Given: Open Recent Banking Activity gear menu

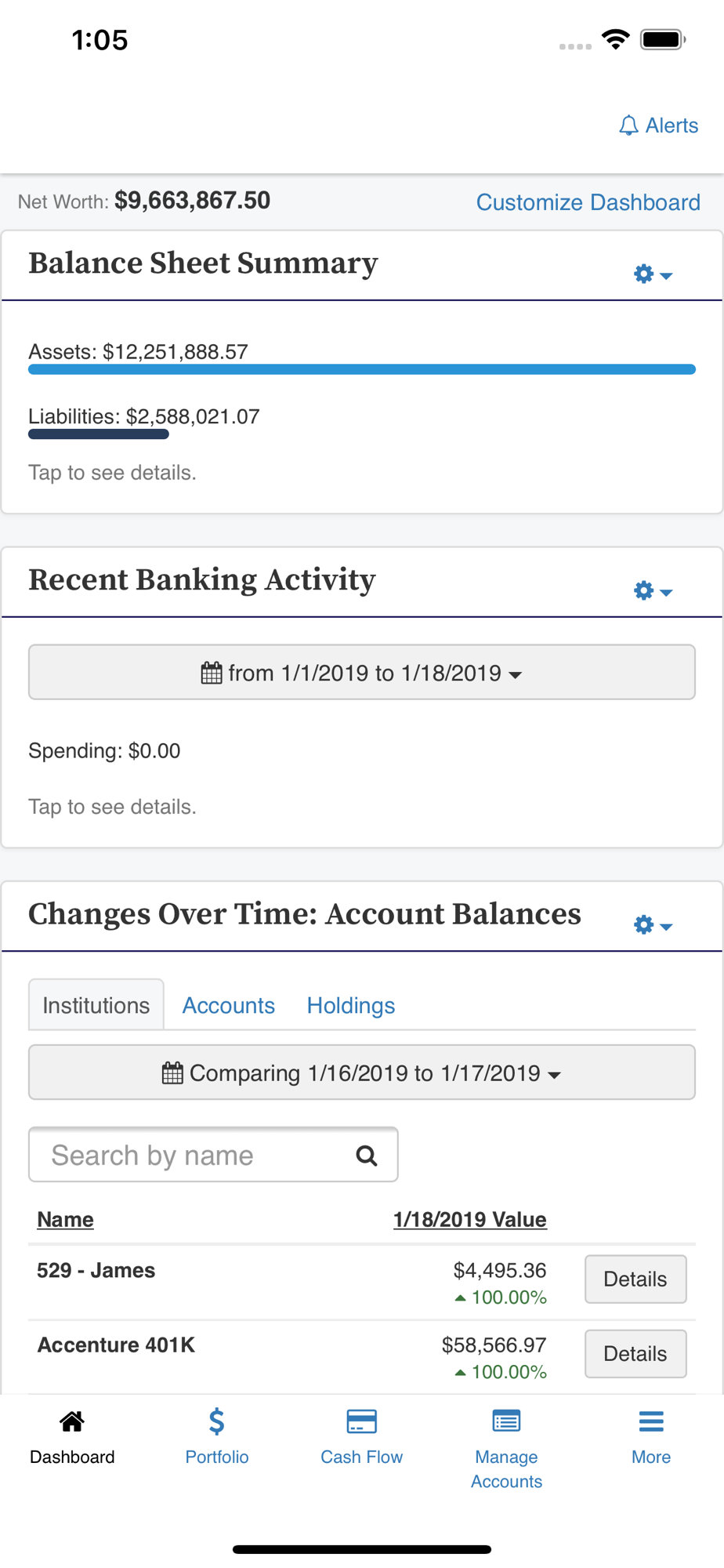Looking at the screenshot, I should click(653, 590).
